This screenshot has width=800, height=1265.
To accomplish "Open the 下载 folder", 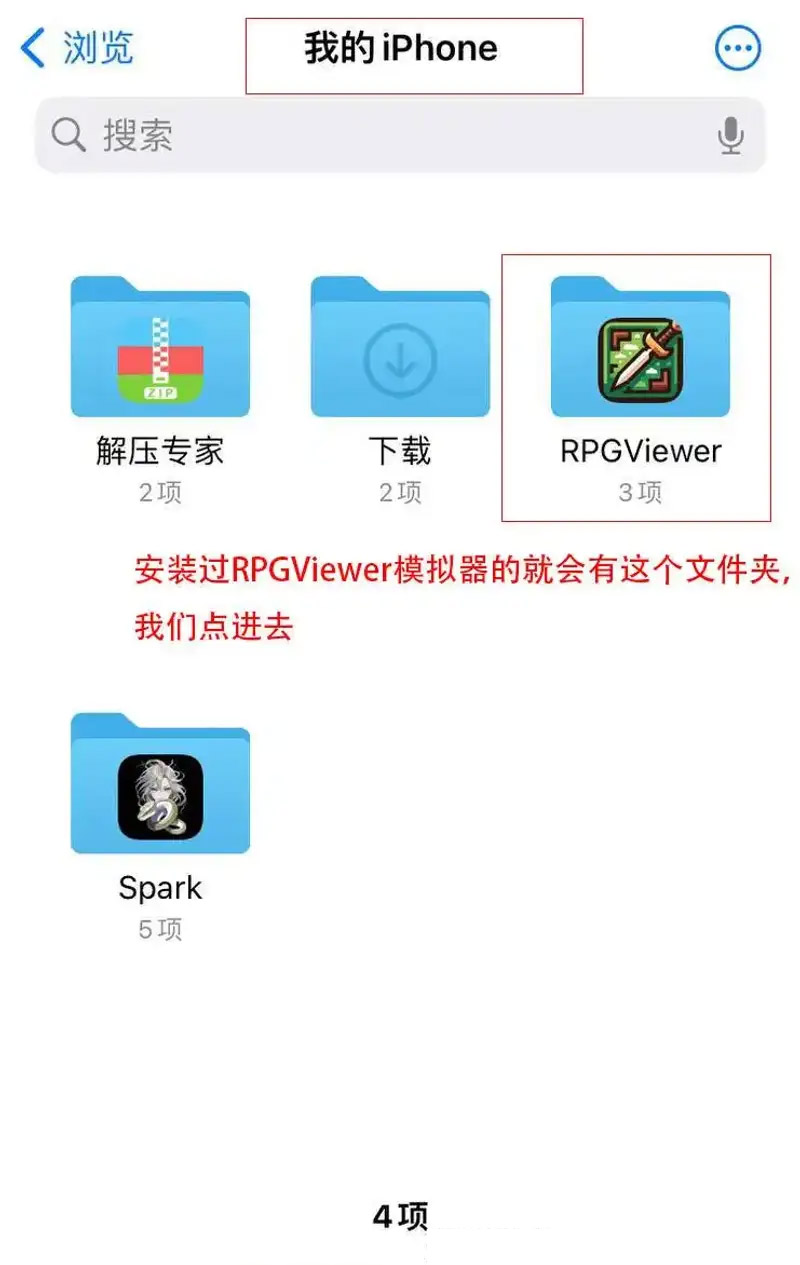I will [x=400, y=350].
